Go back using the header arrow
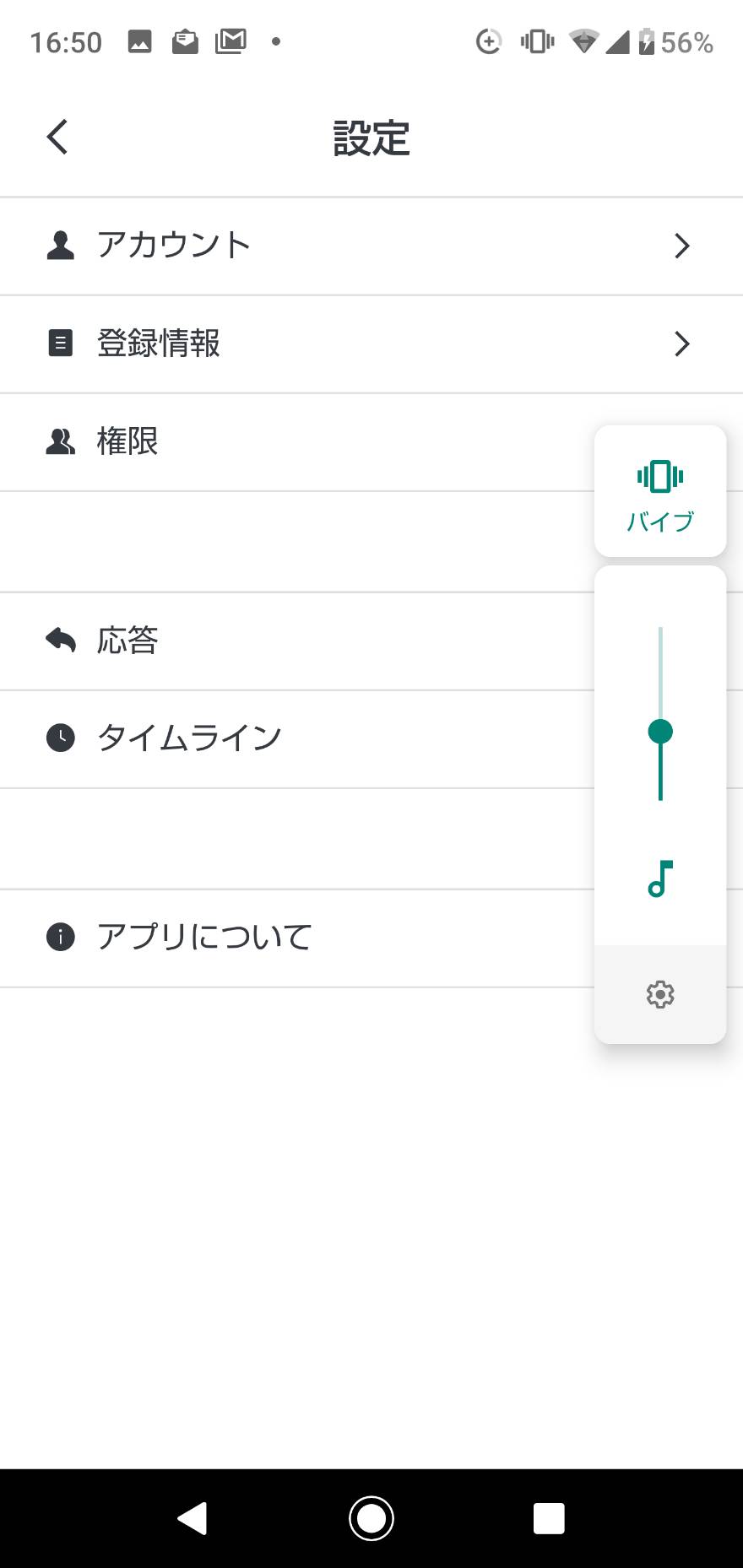 57,137
